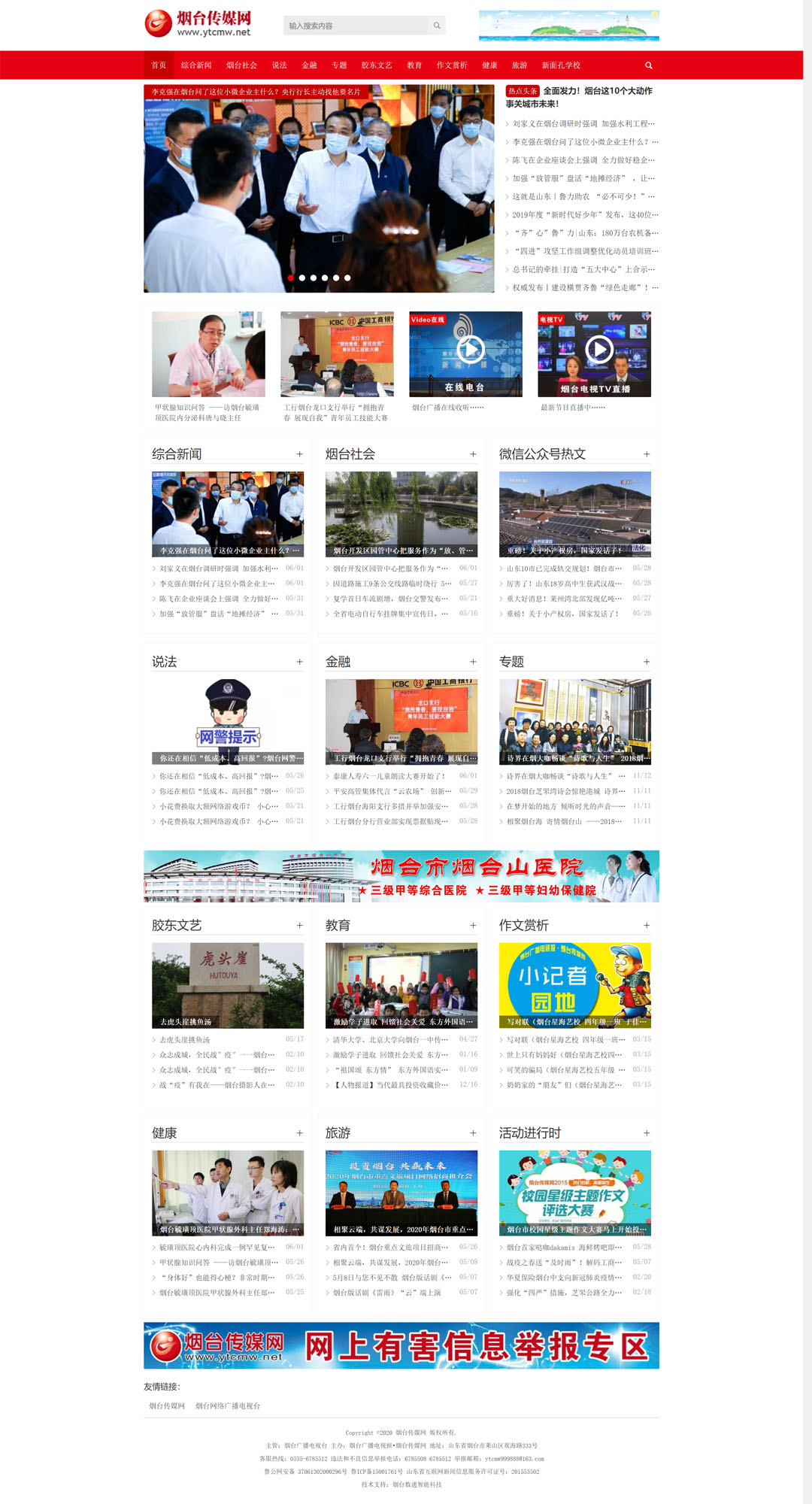
Task: Open the thumbnail 甲状腺知识问答
Action: (x=208, y=354)
